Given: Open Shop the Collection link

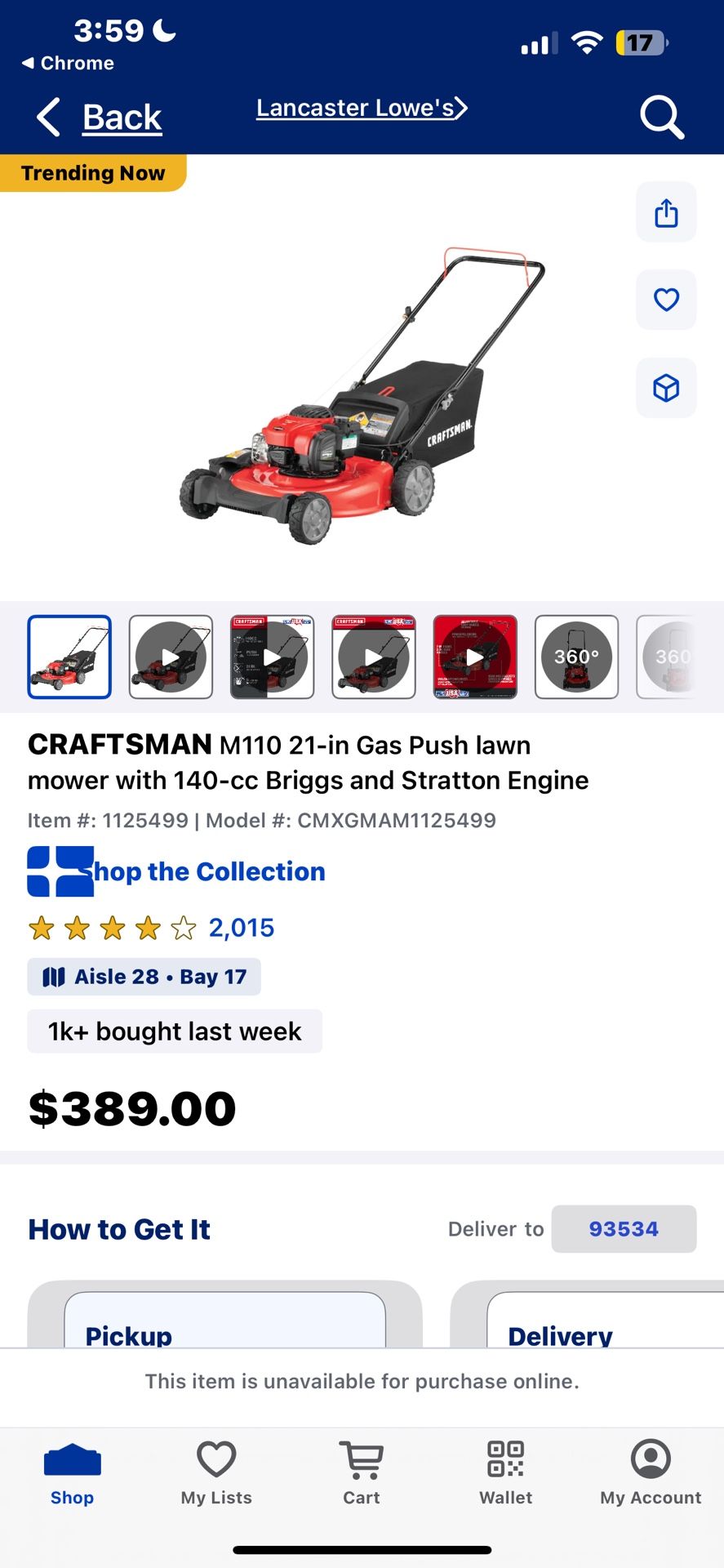Looking at the screenshot, I should 207,871.
